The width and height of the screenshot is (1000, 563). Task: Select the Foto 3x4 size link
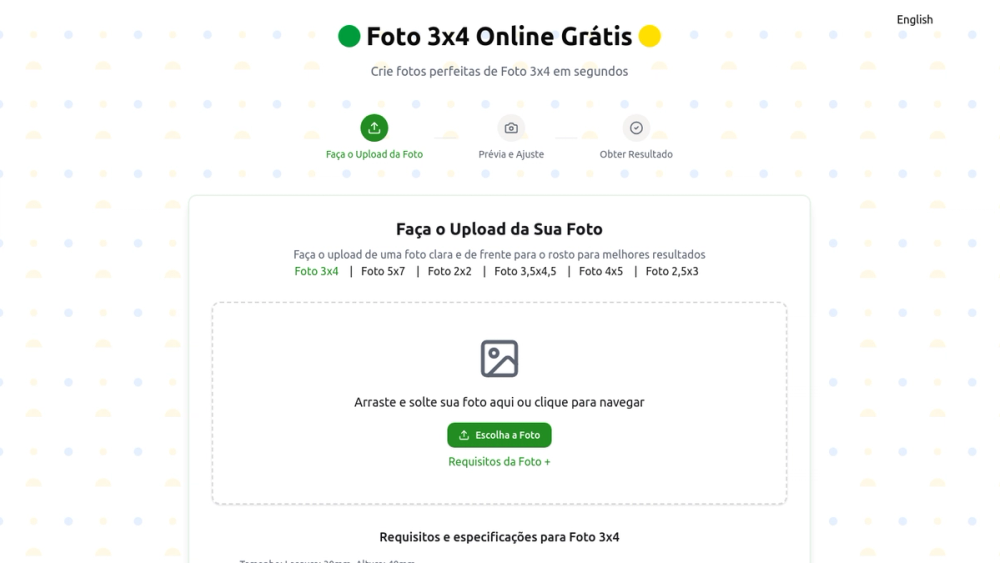pyautogui.click(x=316, y=271)
